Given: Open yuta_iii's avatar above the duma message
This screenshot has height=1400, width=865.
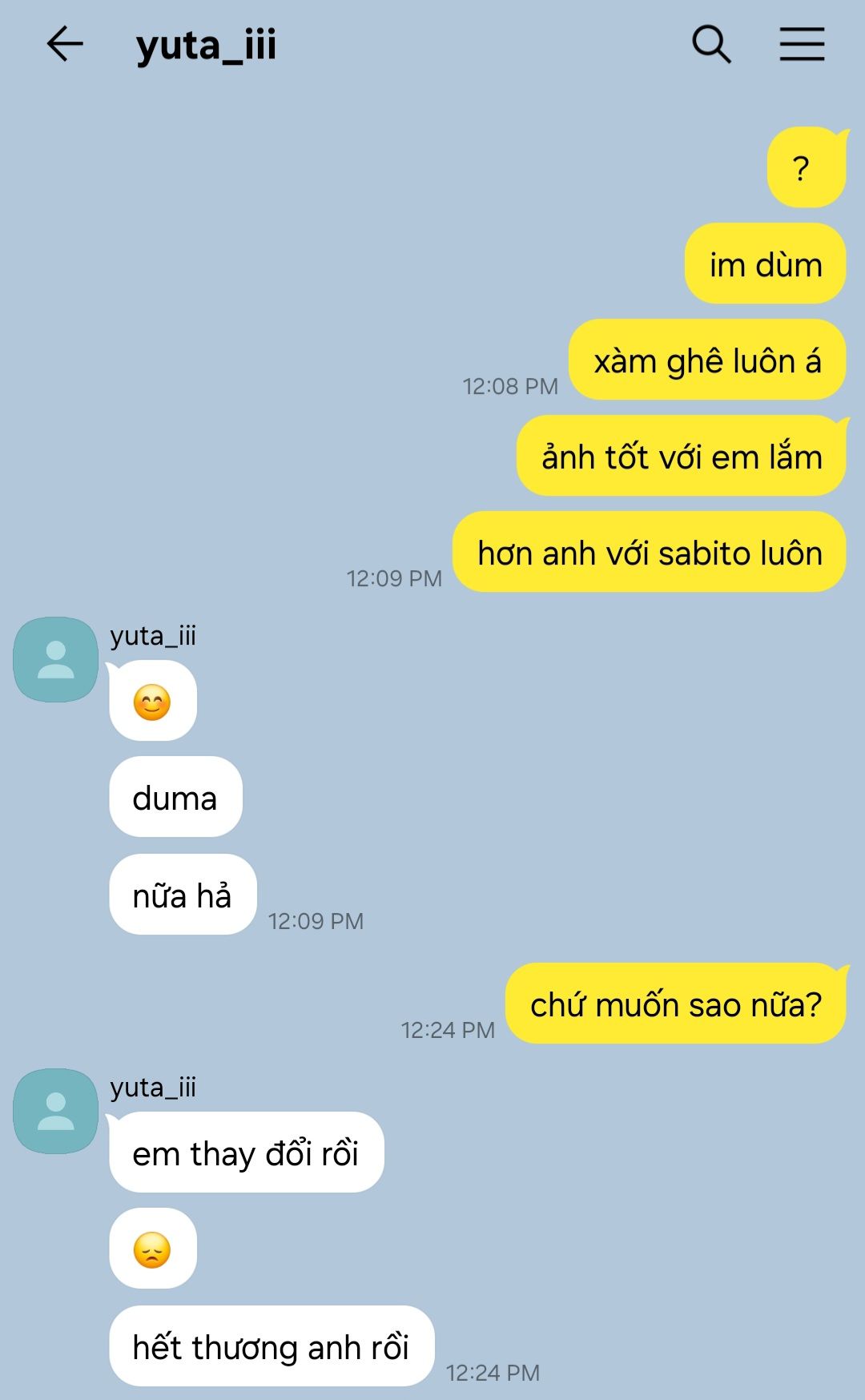Looking at the screenshot, I should point(56,659).
